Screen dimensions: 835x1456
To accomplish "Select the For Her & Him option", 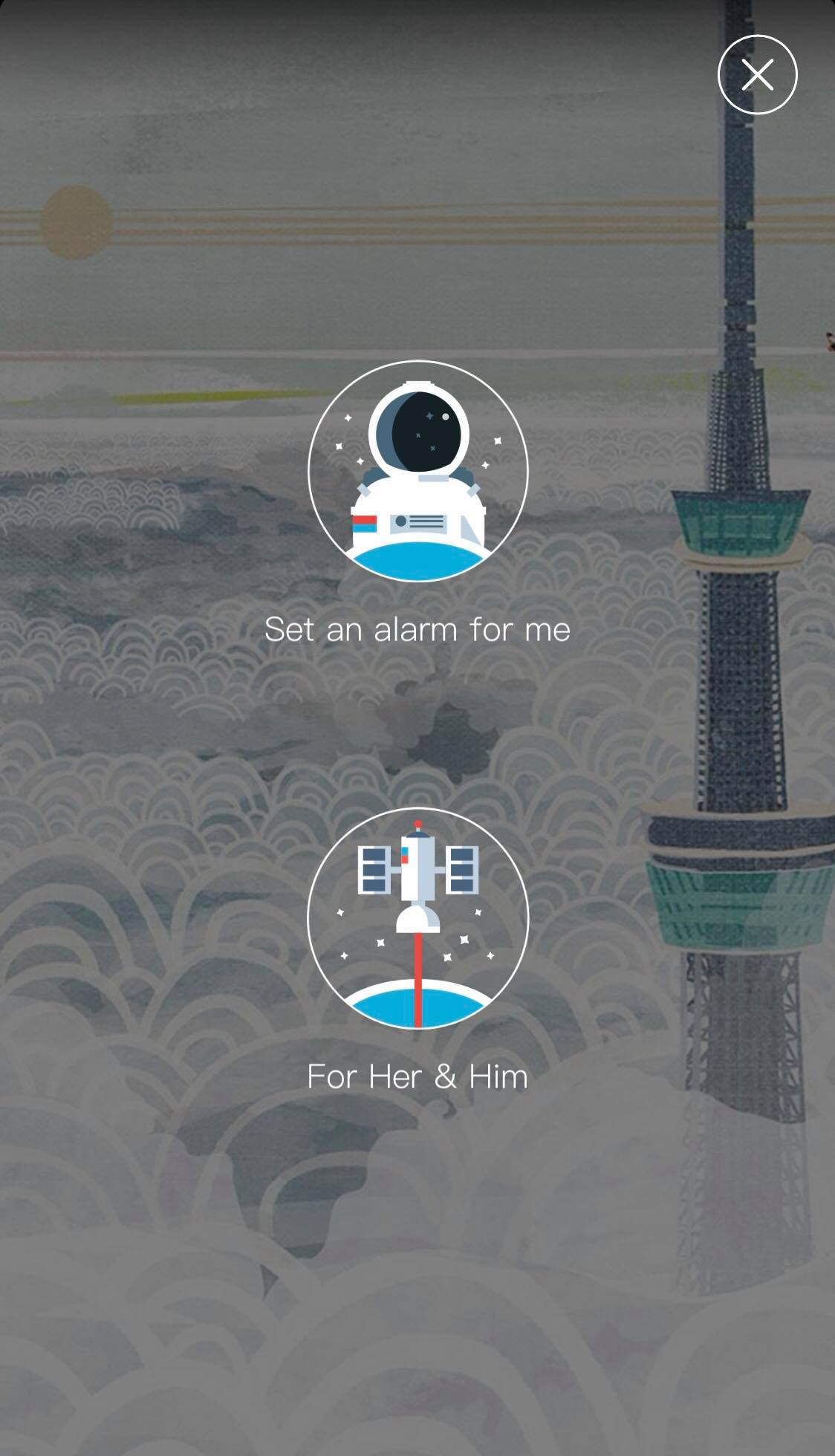I will click(417, 919).
